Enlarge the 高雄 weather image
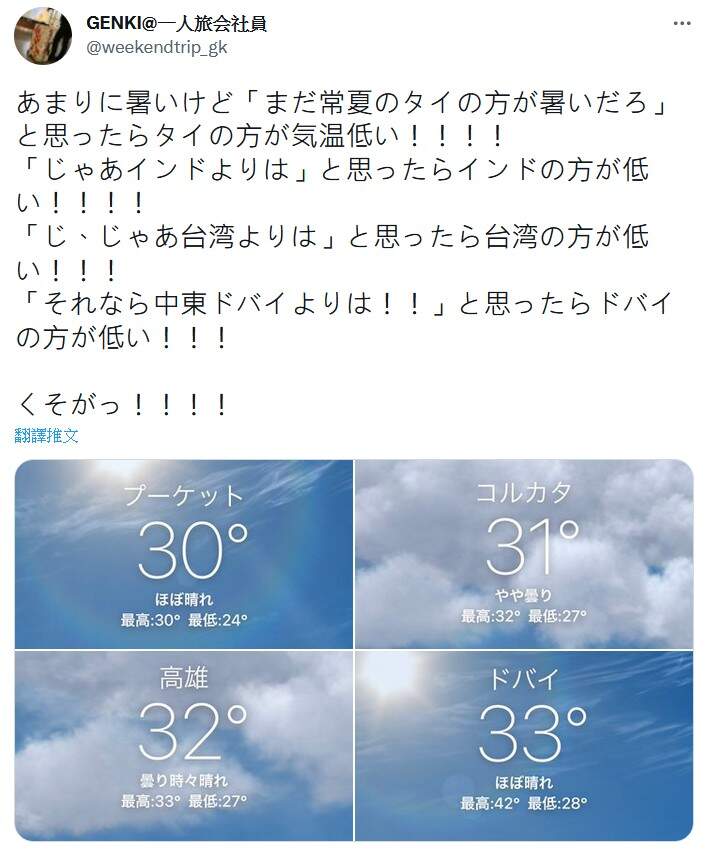This screenshot has width=710, height=851. (x=184, y=746)
